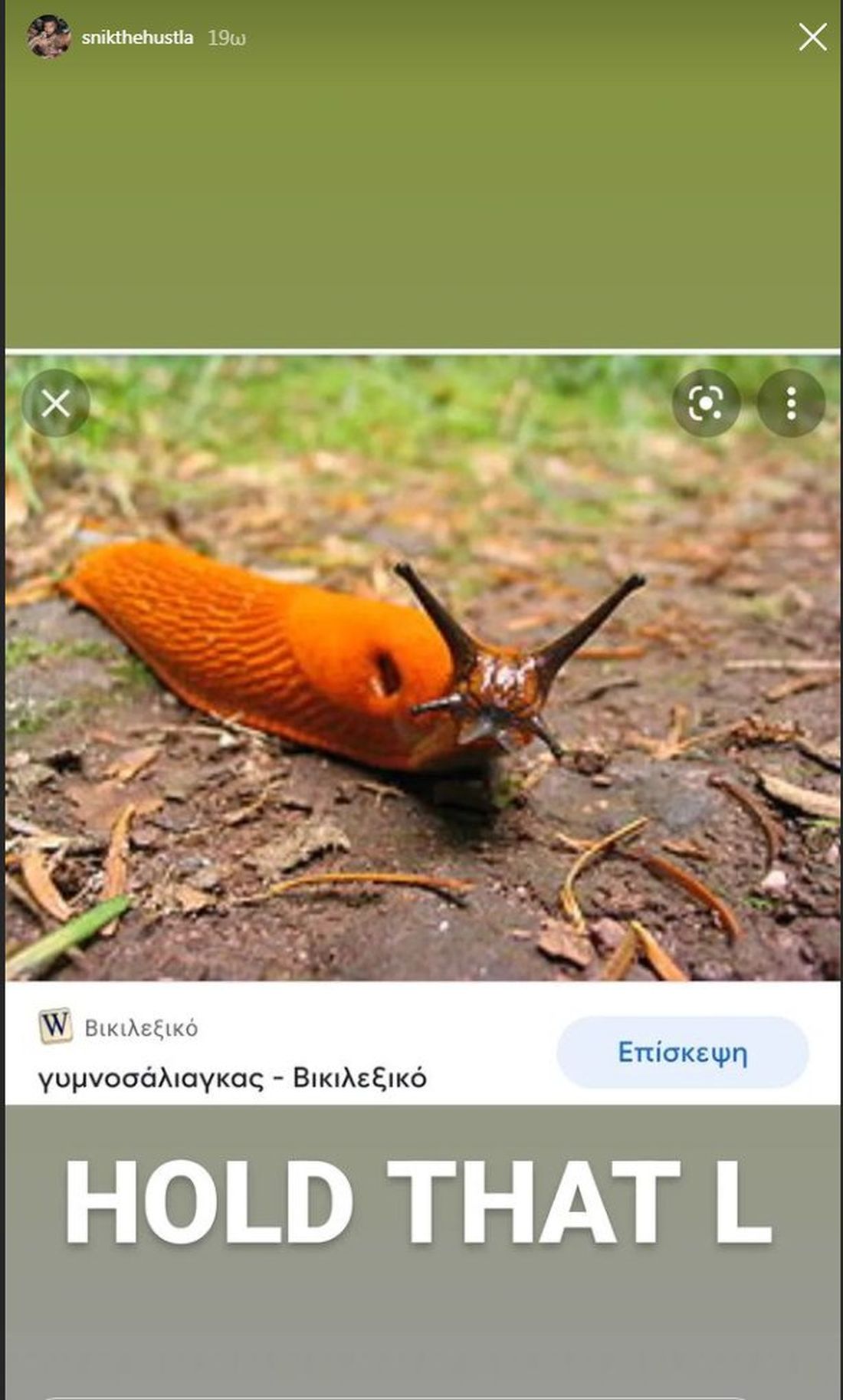Open snikthehustla's profile from the username

click(x=137, y=38)
